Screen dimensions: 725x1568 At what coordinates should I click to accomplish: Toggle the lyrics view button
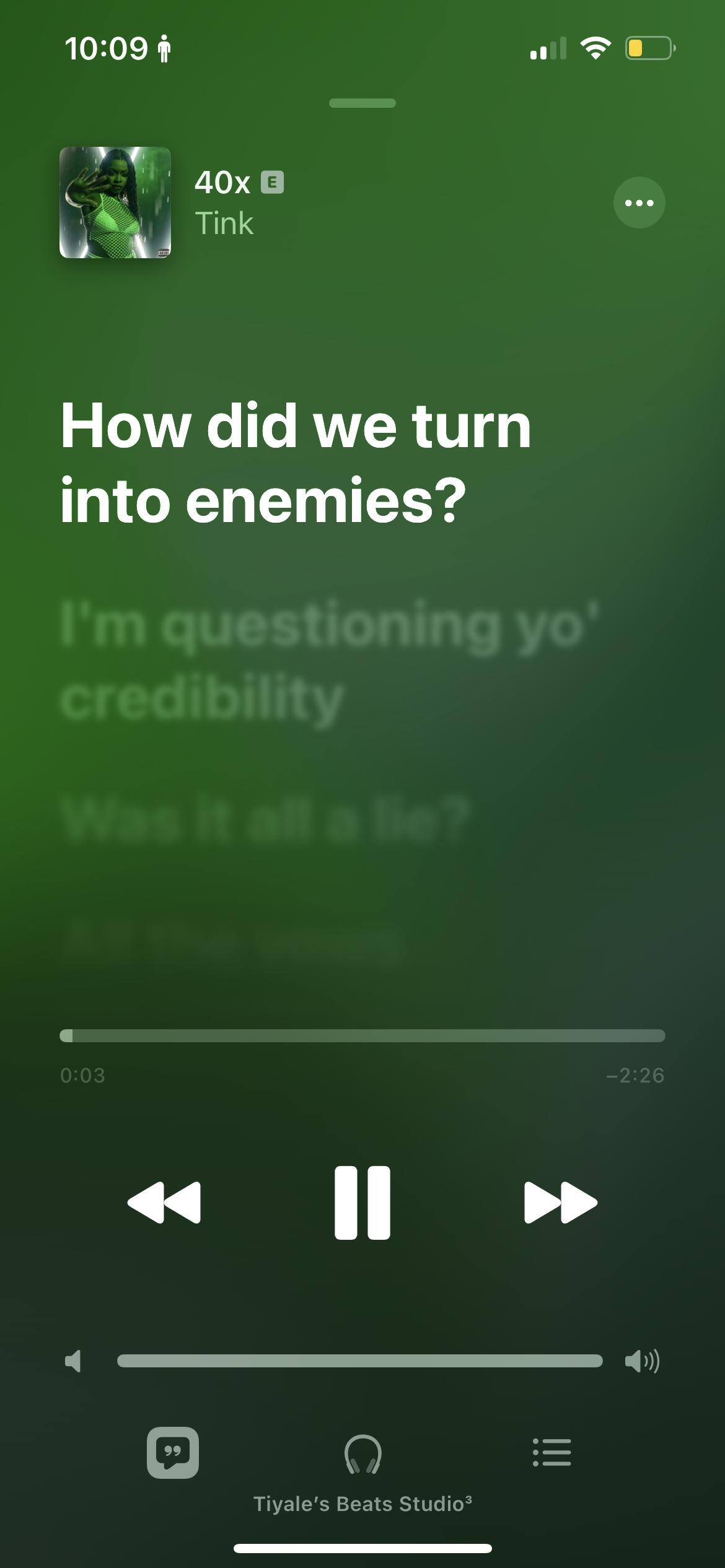pyautogui.click(x=173, y=1452)
